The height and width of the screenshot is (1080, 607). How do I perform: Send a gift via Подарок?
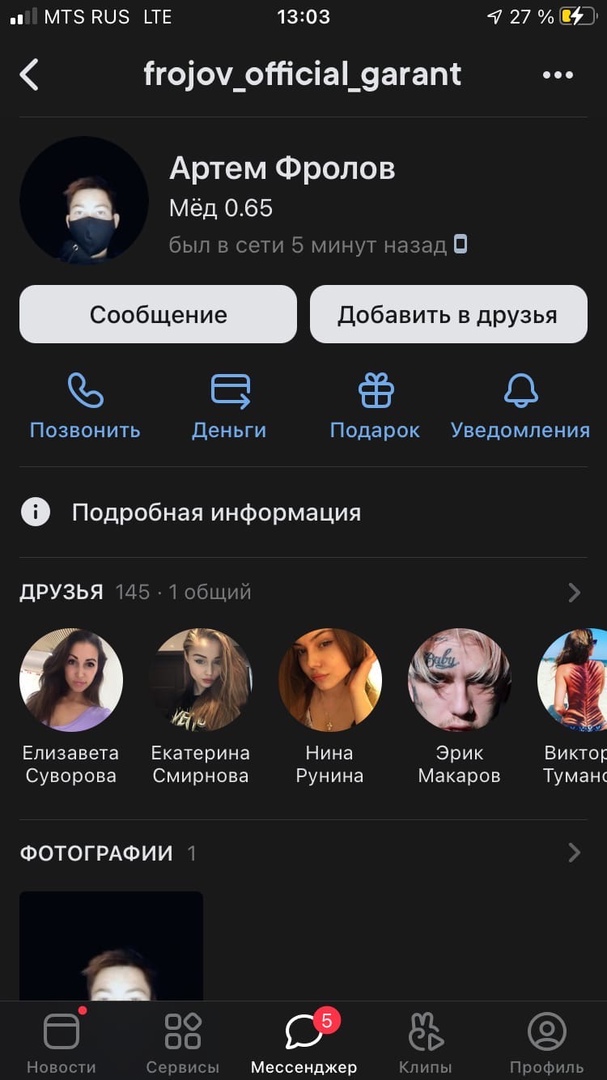(375, 407)
